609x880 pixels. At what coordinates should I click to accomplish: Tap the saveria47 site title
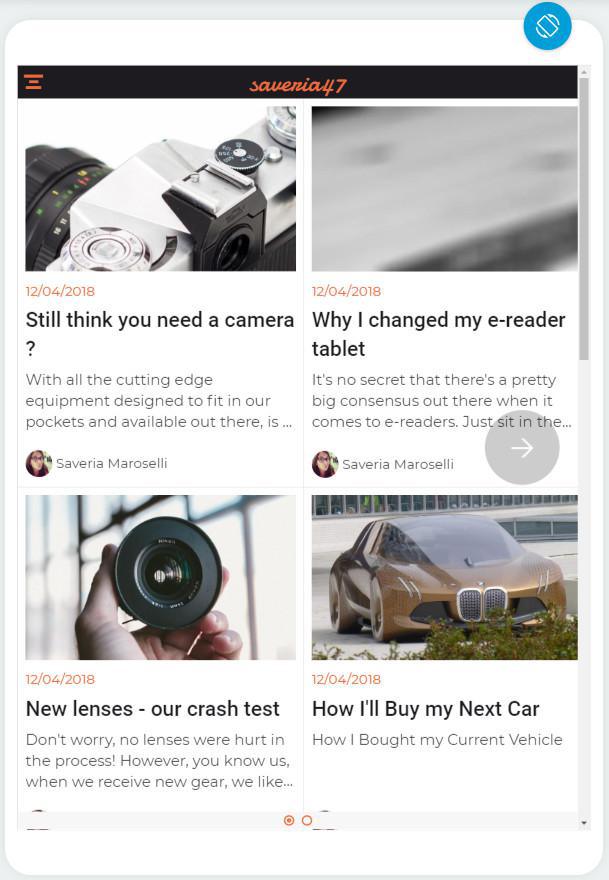(298, 85)
